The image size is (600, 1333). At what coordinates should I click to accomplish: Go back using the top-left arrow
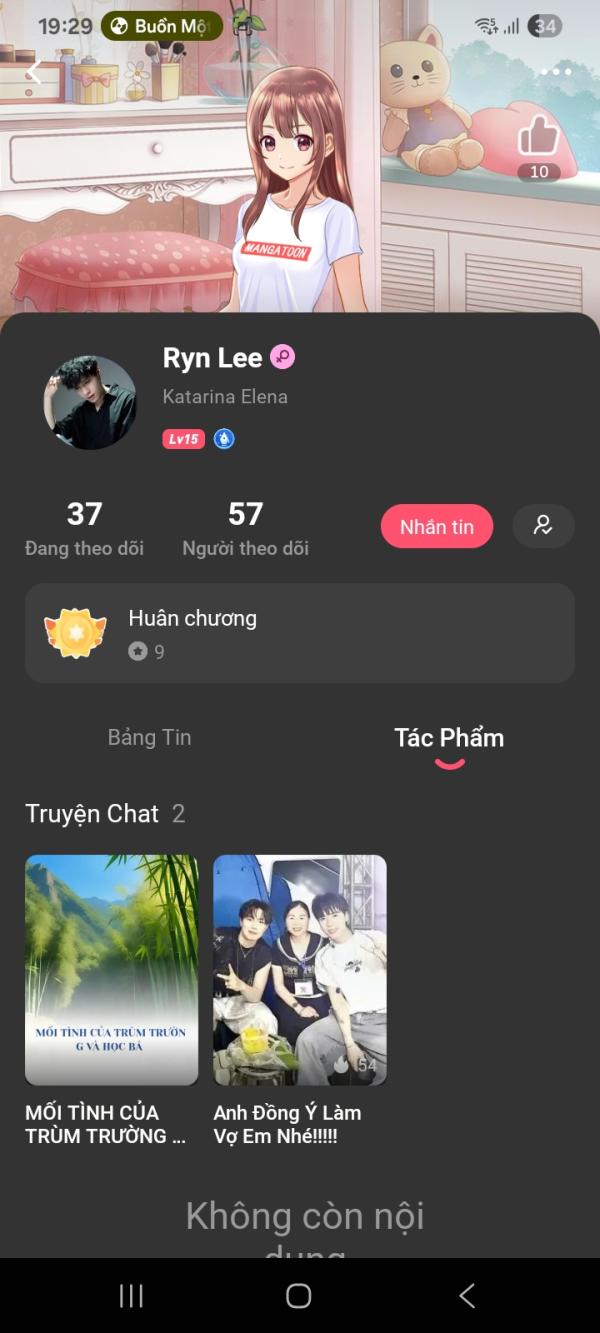34,72
